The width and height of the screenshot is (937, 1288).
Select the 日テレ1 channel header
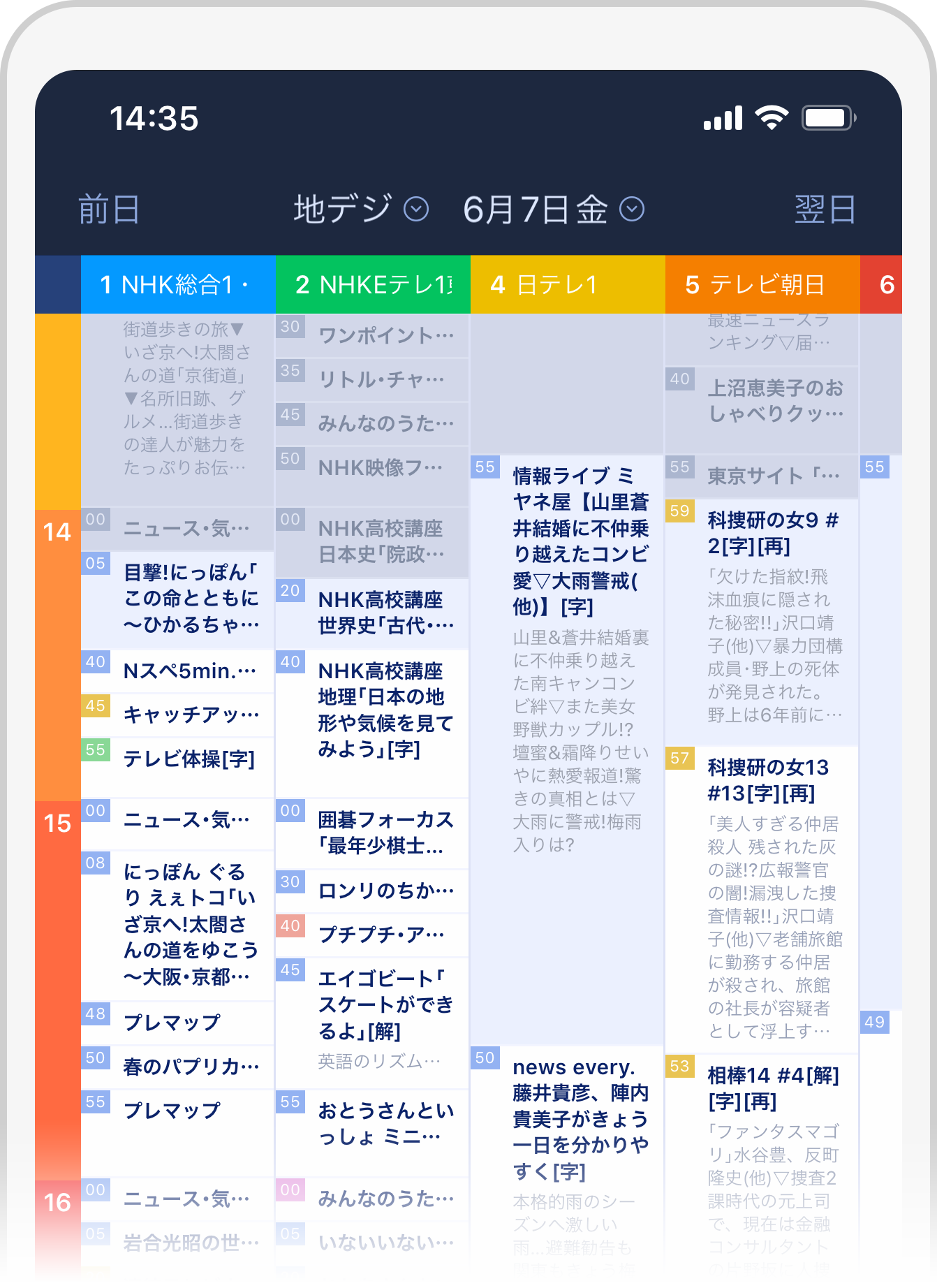coord(567,285)
